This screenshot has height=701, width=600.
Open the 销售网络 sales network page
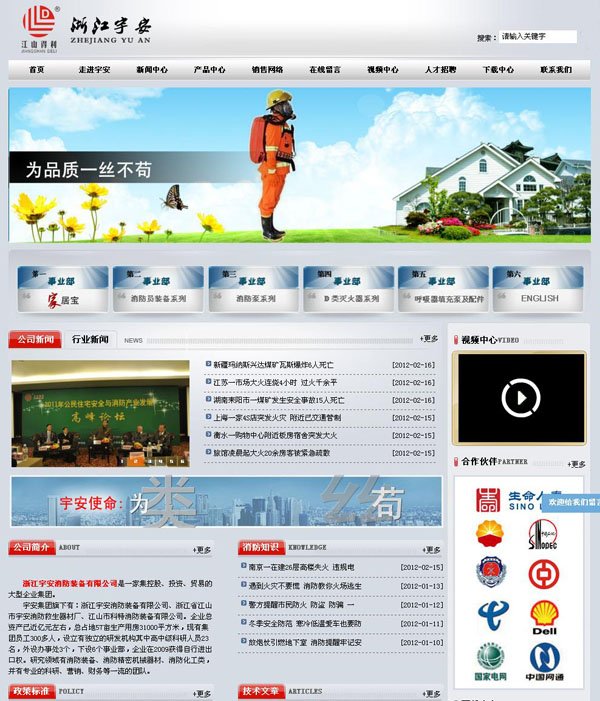[267, 70]
